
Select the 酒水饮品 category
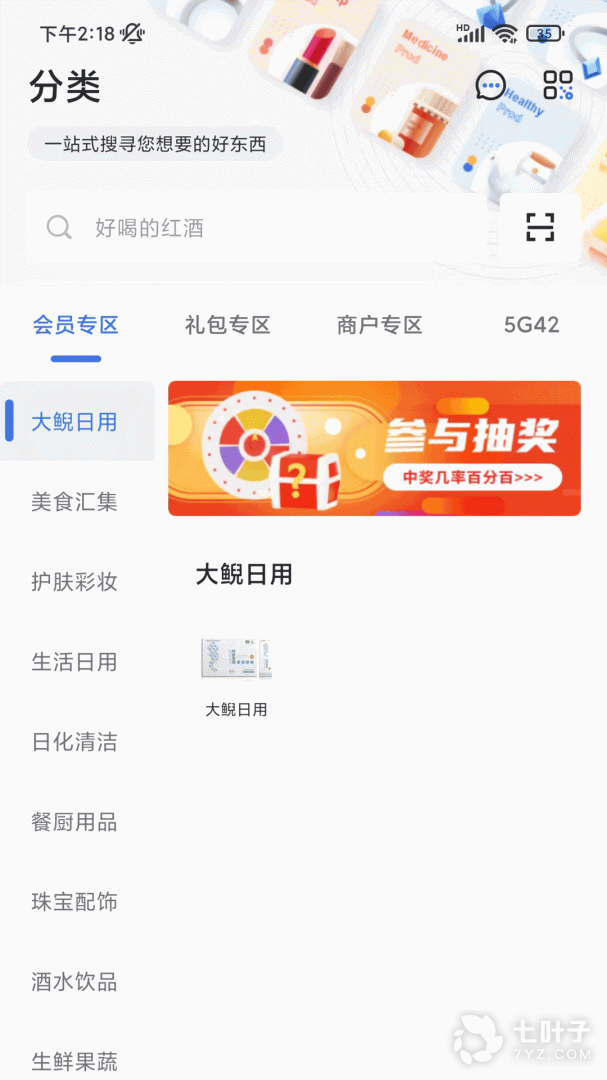[75, 982]
